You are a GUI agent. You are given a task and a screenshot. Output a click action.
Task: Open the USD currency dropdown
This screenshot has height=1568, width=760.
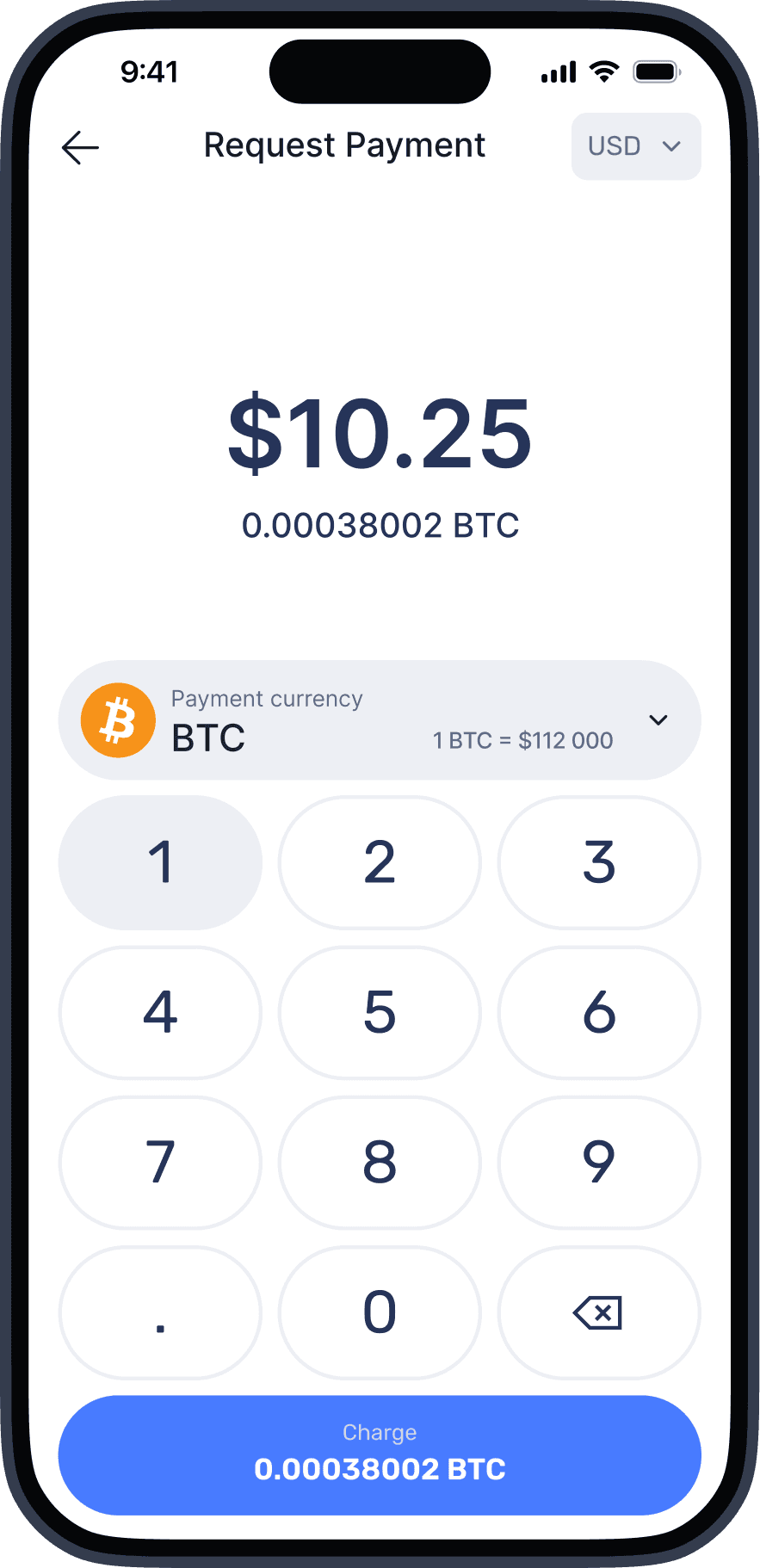pos(635,146)
